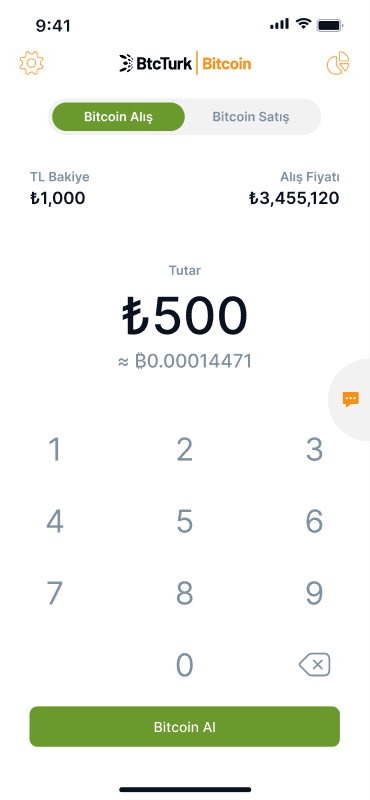Screen dimensions: 370x800
Task: Tap keypad number 7
Action: pyautogui.click(x=55, y=593)
